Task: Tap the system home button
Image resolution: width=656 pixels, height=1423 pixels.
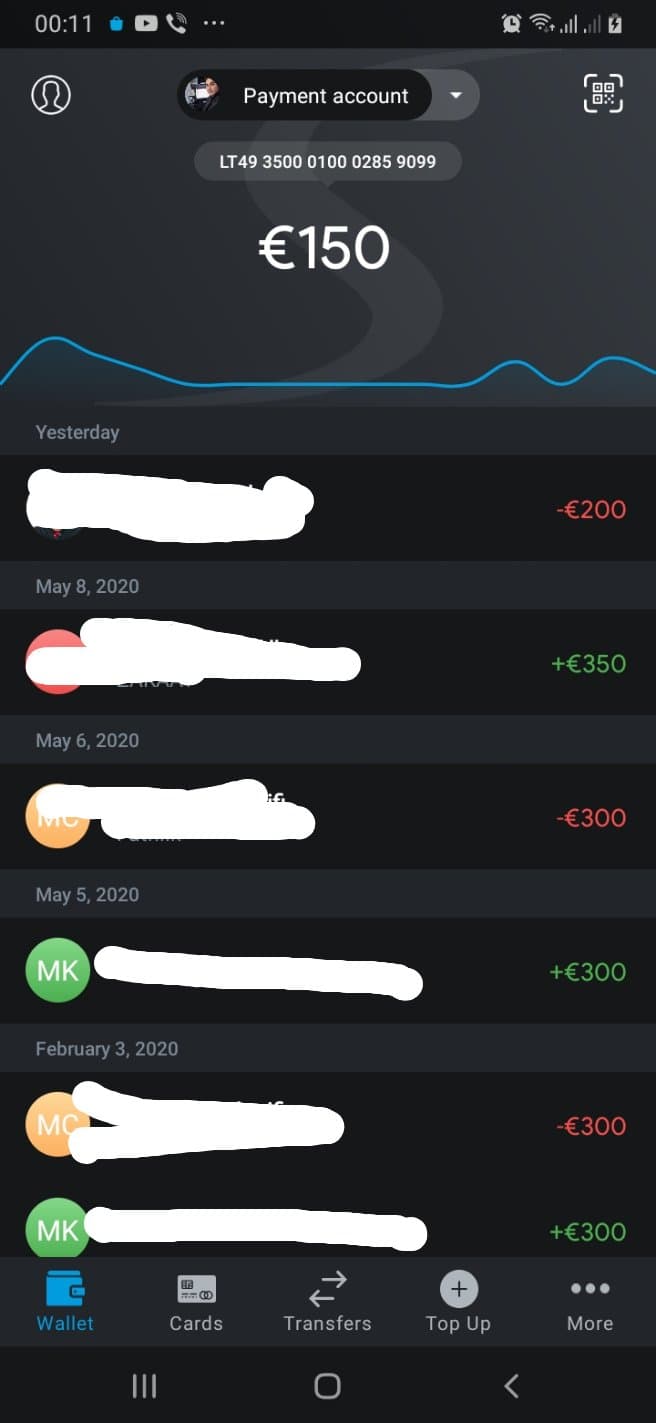Action: tap(327, 1385)
